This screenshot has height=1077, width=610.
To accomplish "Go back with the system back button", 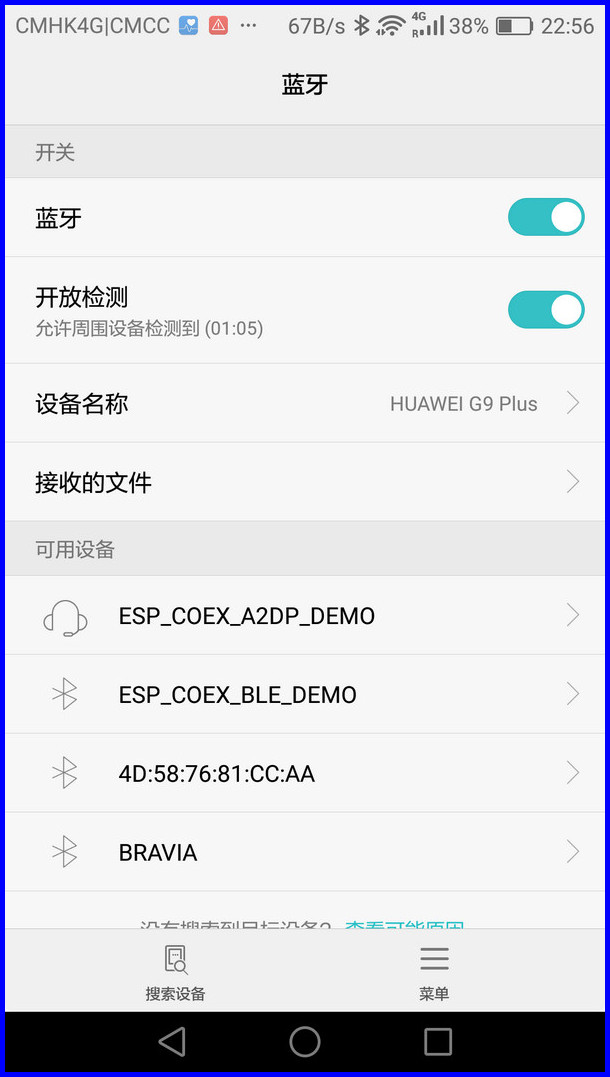I will coord(172,1042).
